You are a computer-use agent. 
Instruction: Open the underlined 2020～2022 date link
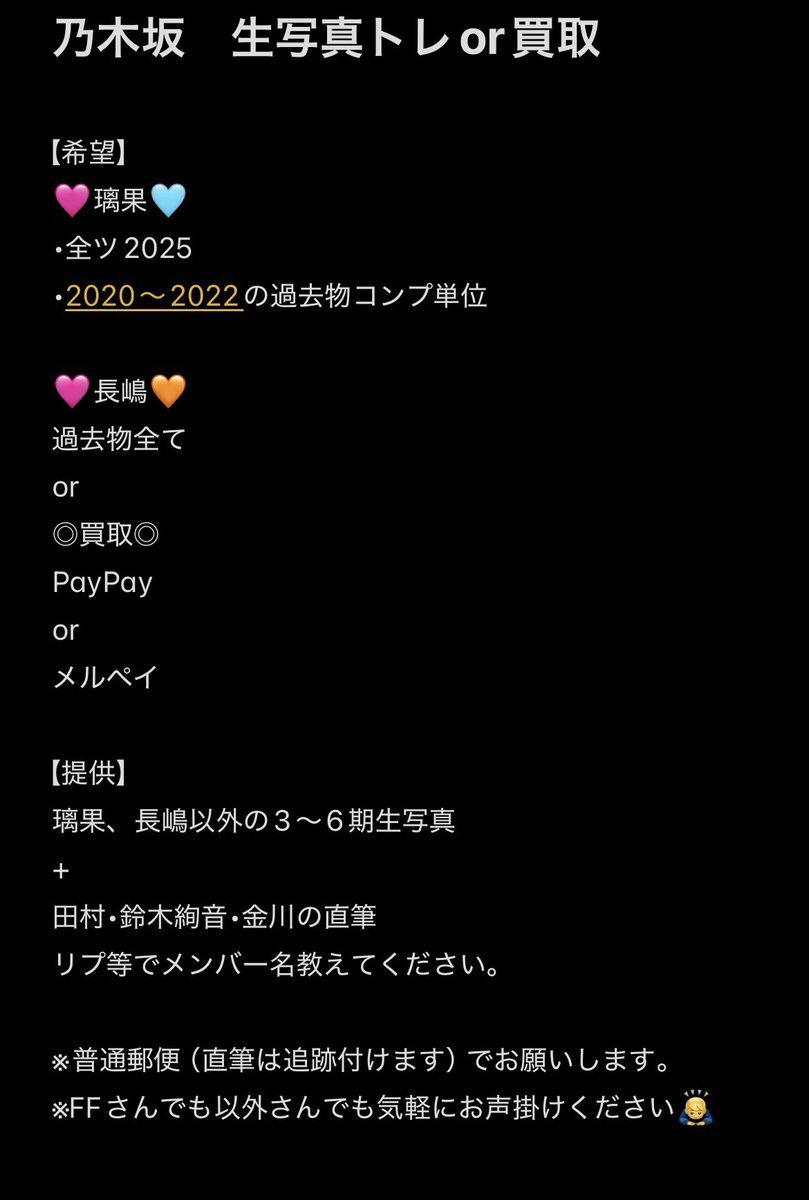point(154,296)
